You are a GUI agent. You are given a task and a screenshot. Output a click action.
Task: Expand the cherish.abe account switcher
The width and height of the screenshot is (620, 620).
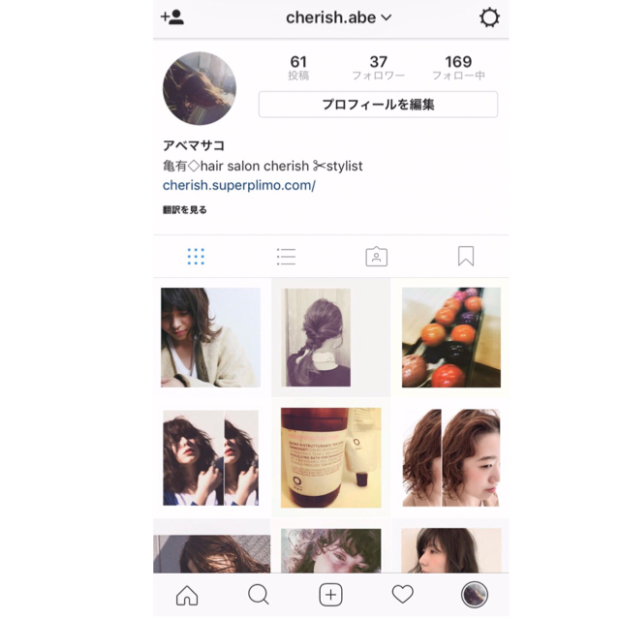click(338, 18)
